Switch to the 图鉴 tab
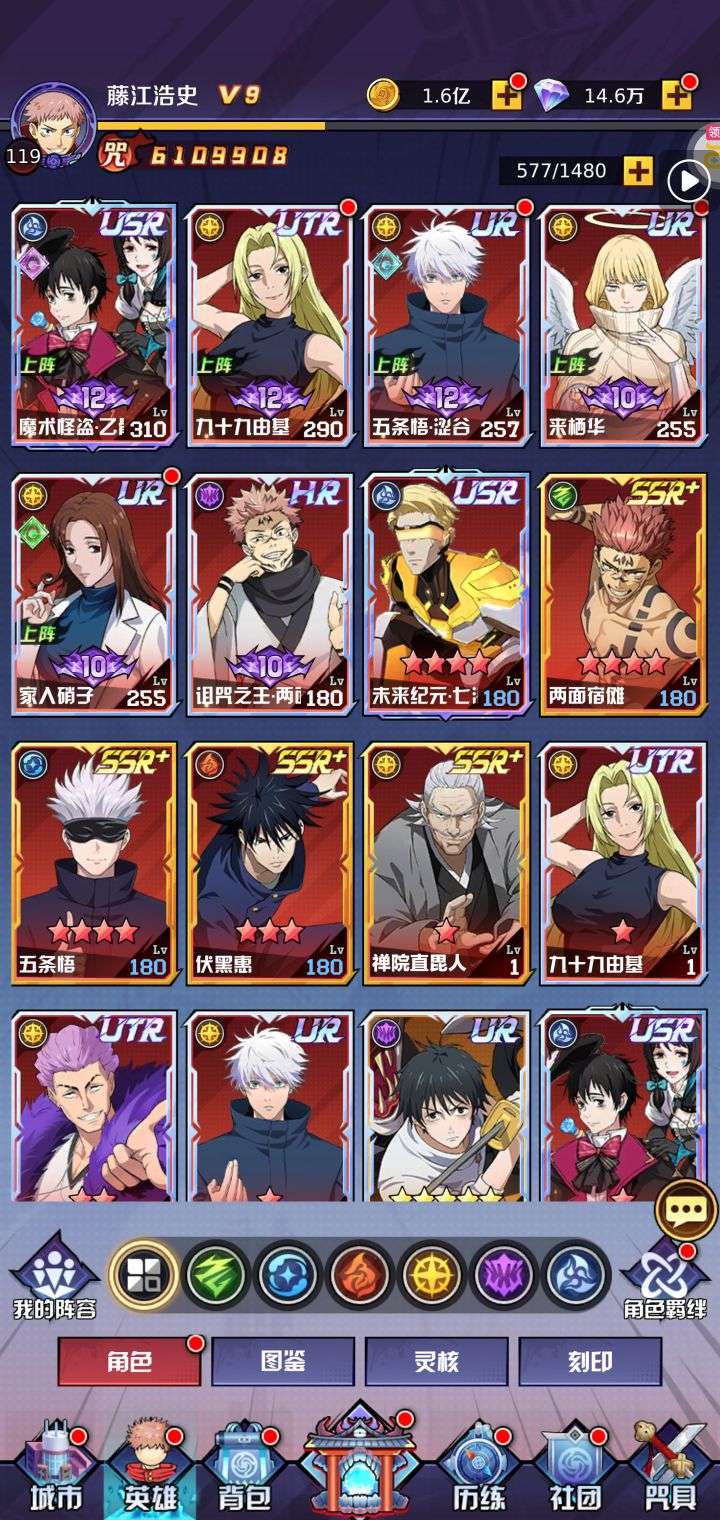The image size is (720, 1520). 283,1361
